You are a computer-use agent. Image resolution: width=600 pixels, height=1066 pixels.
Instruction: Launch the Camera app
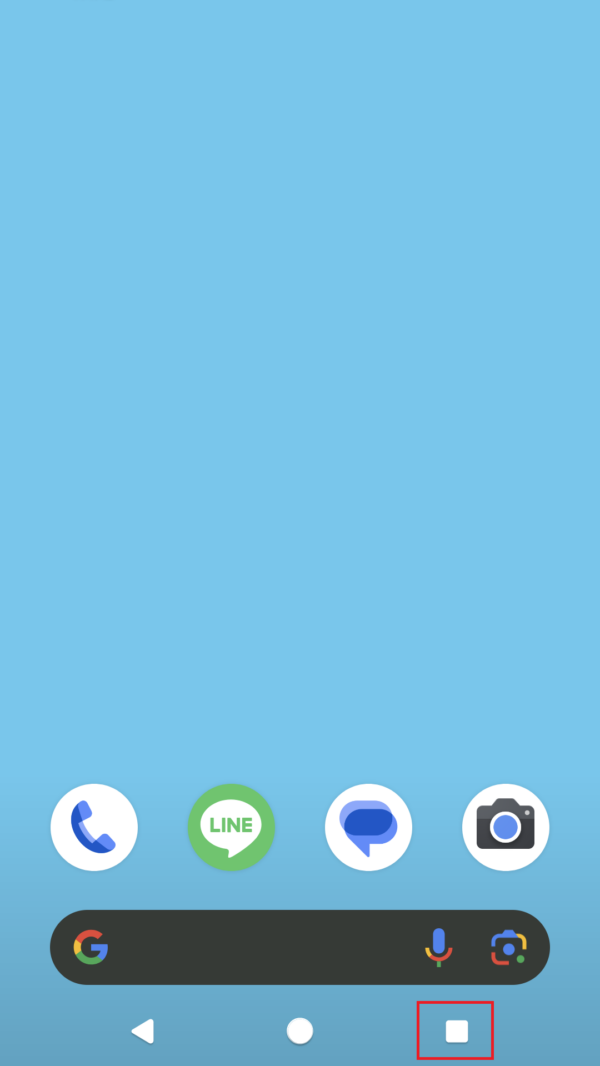point(506,827)
